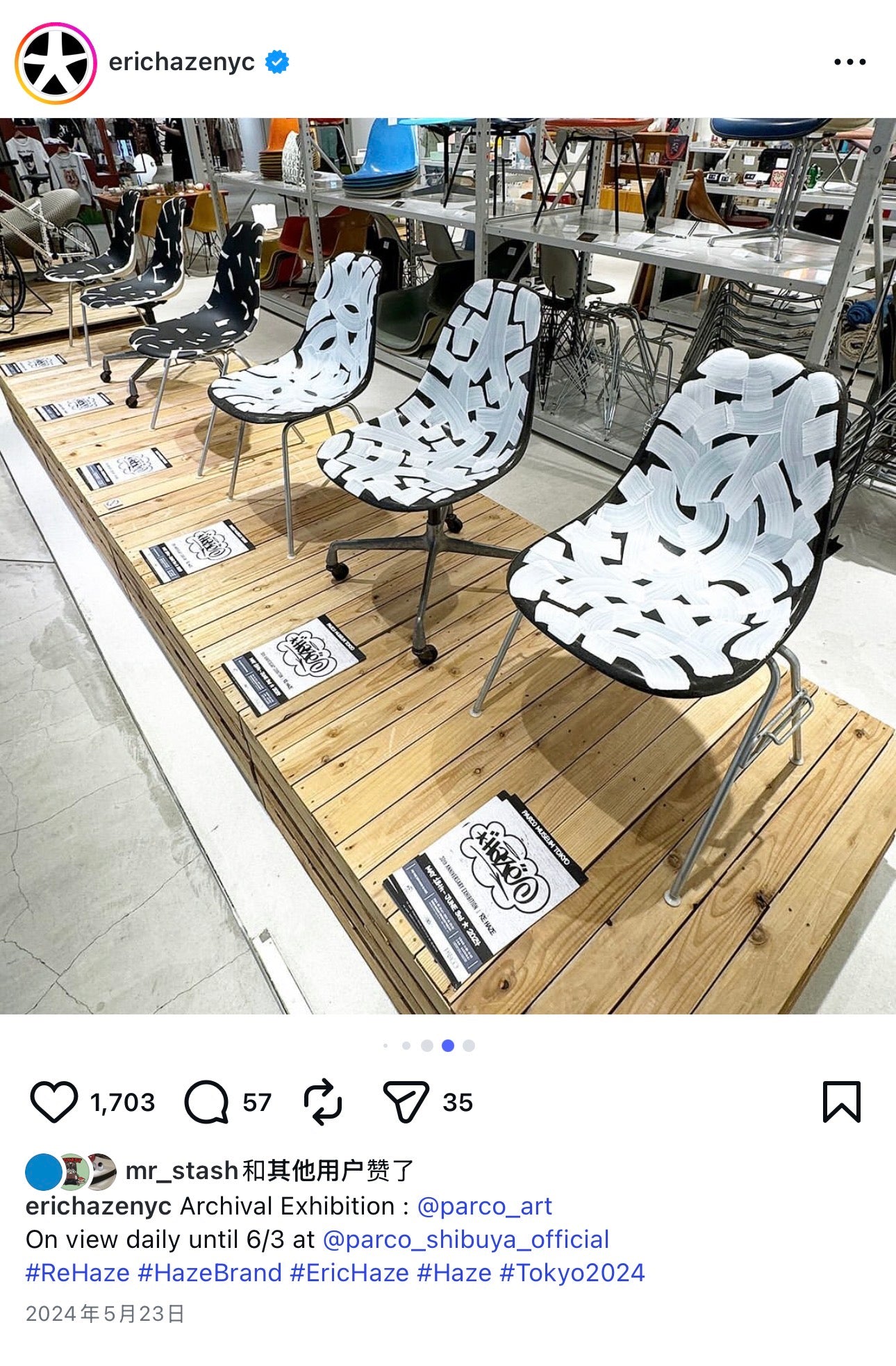
Task: View the post's chair exhibition photo
Action: [x=448, y=566]
